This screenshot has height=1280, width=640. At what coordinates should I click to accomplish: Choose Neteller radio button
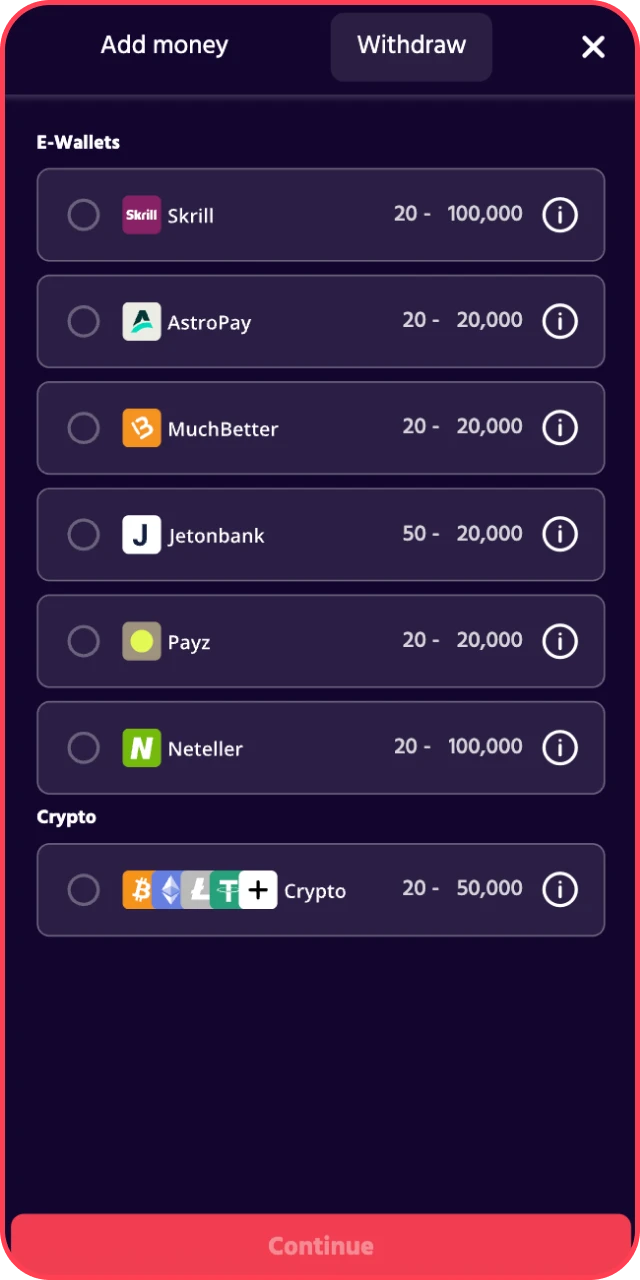[83, 748]
